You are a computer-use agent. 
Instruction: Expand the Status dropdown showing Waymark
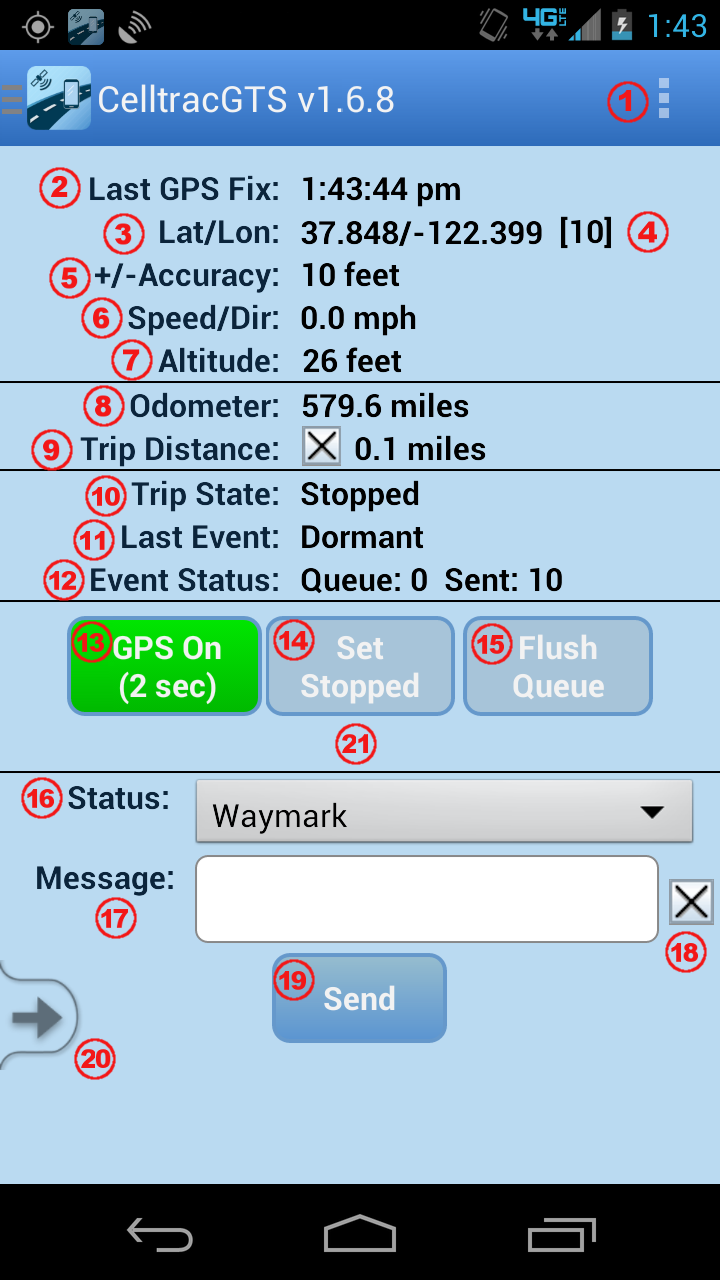pyautogui.click(x=444, y=814)
